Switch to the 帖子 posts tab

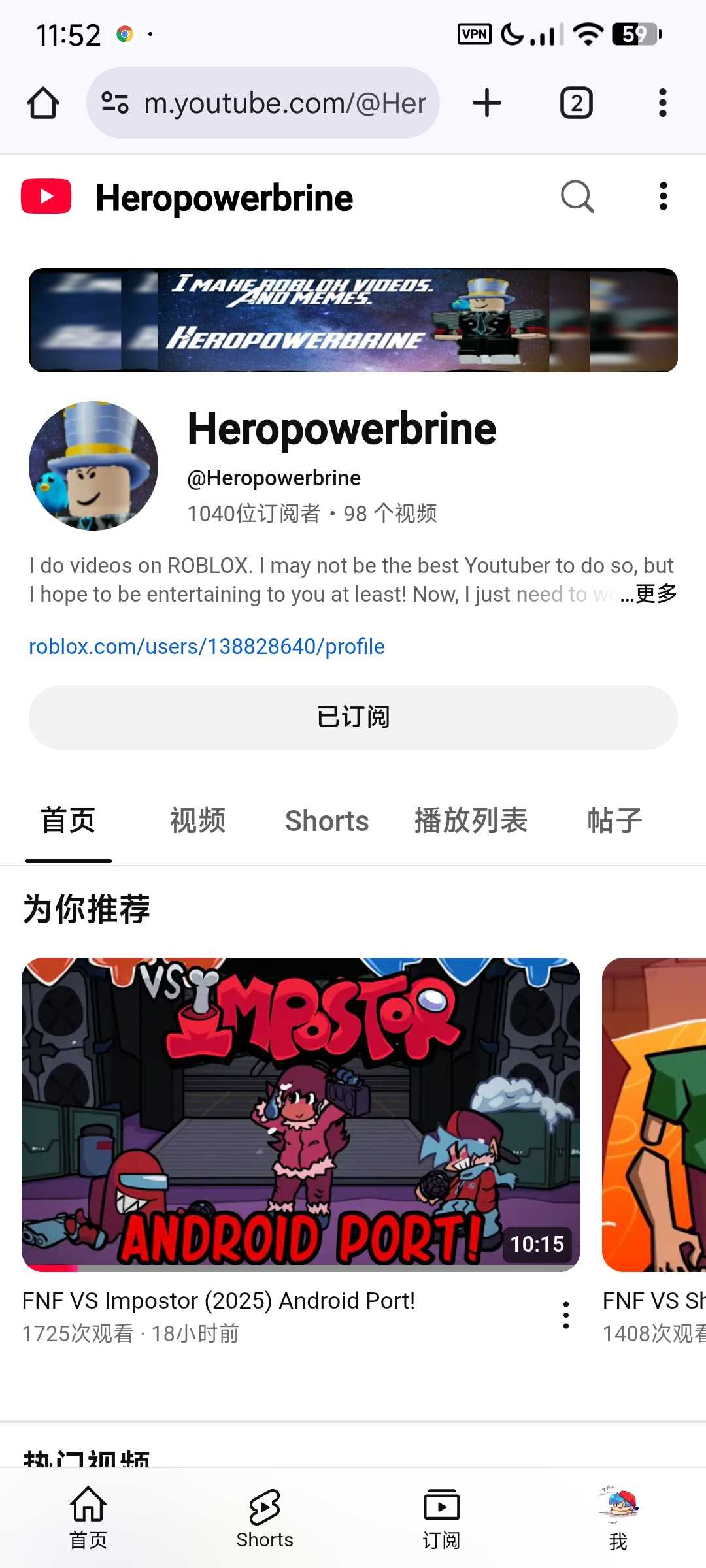coord(614,821)
